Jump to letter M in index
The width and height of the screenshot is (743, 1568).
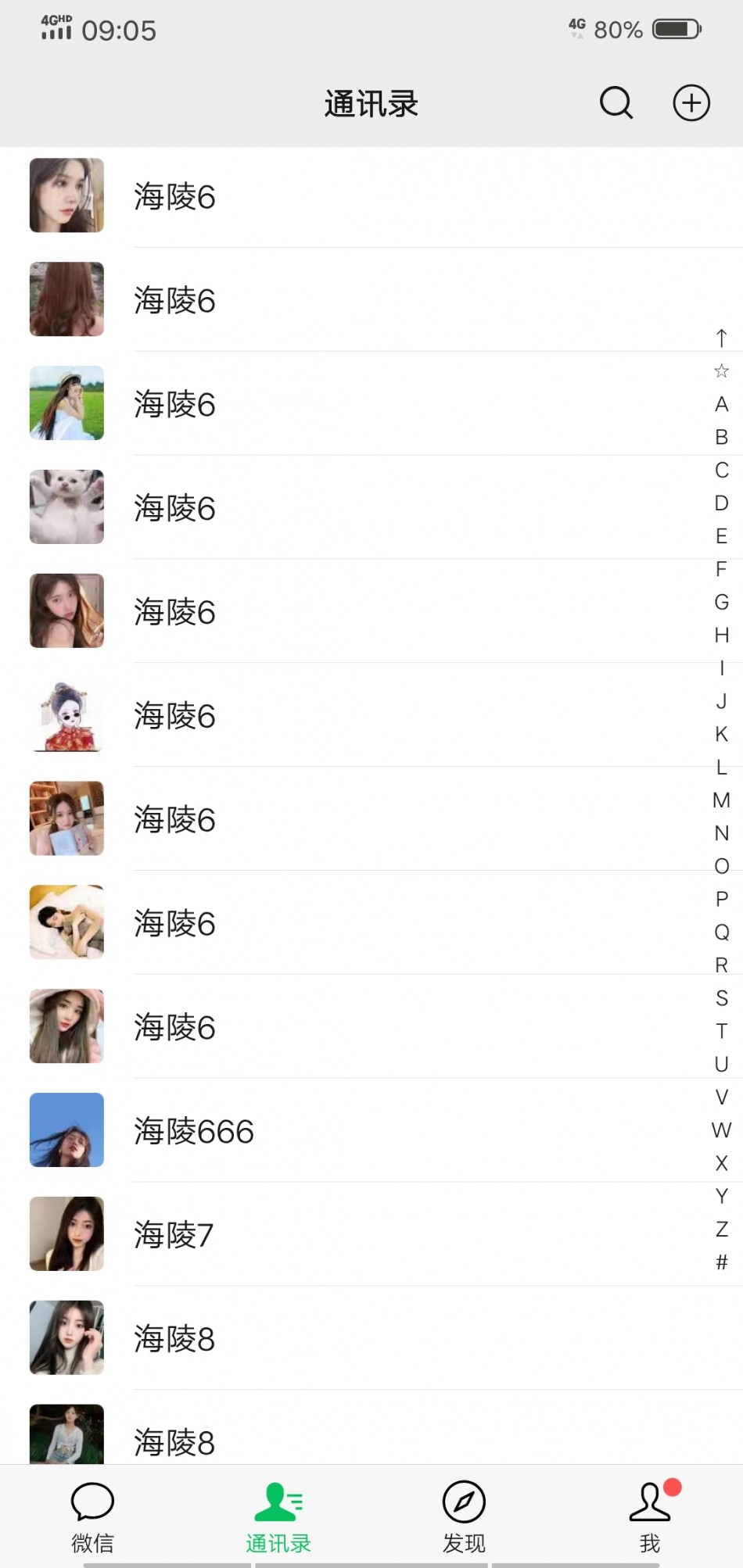click(x=721, y=800)
